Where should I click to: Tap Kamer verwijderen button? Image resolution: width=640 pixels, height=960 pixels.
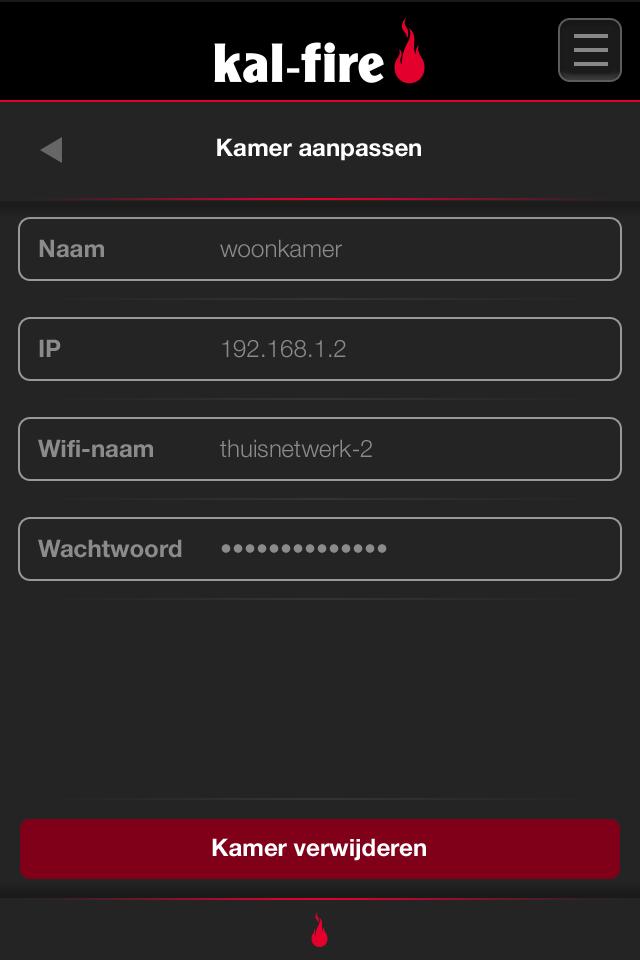[320, 848]
